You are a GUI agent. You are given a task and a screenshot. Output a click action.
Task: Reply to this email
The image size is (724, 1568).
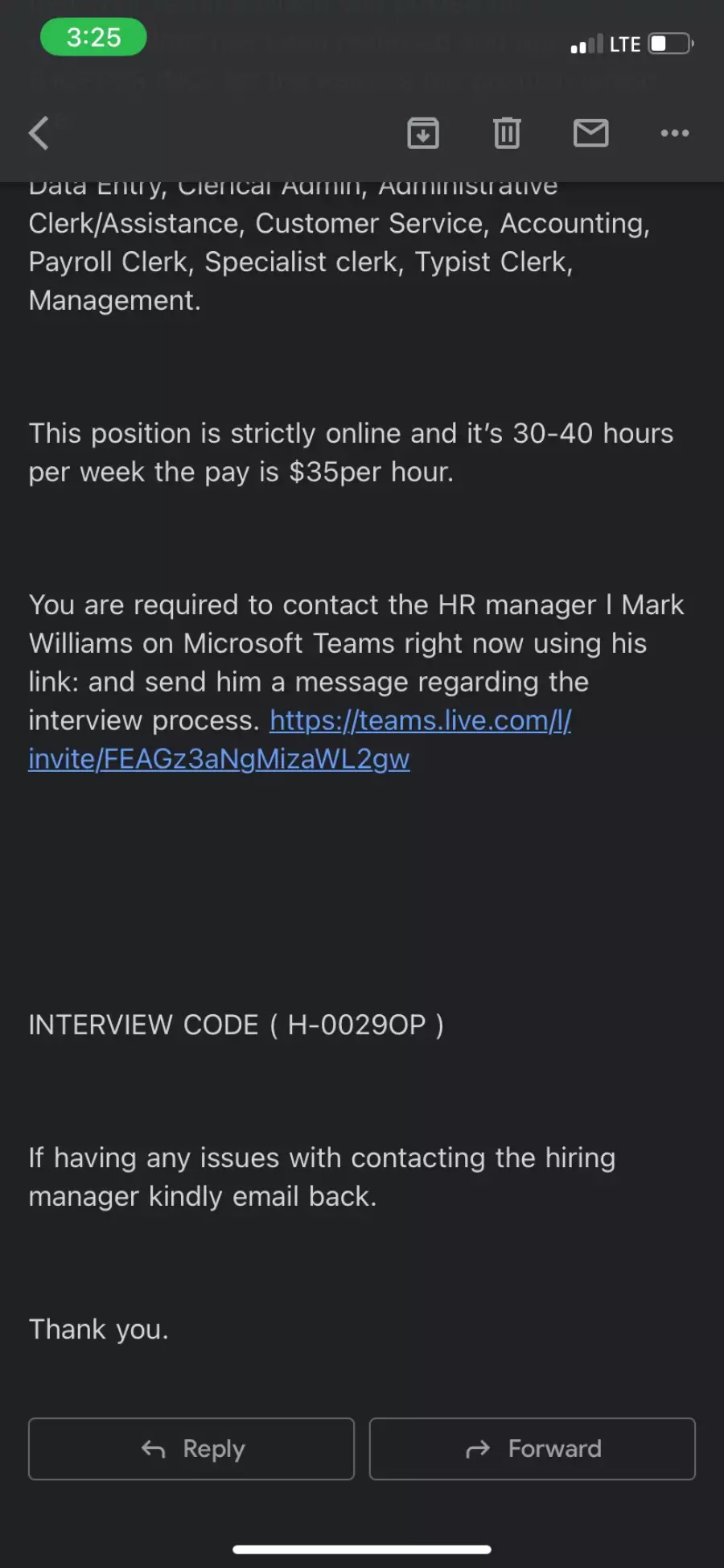(x=191, y=1449)
